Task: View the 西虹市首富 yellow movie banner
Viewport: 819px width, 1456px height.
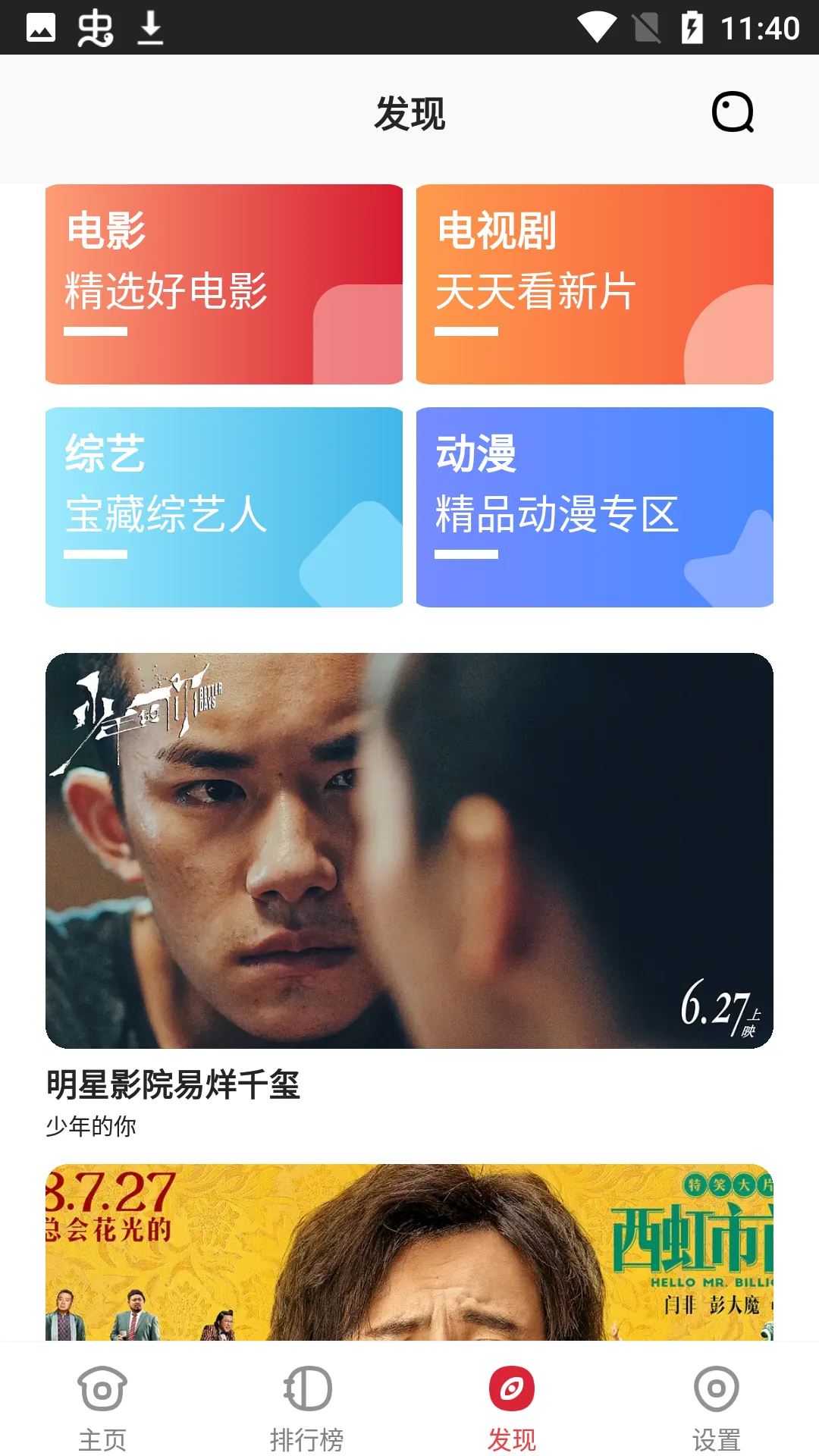Action: (409, 1252)
